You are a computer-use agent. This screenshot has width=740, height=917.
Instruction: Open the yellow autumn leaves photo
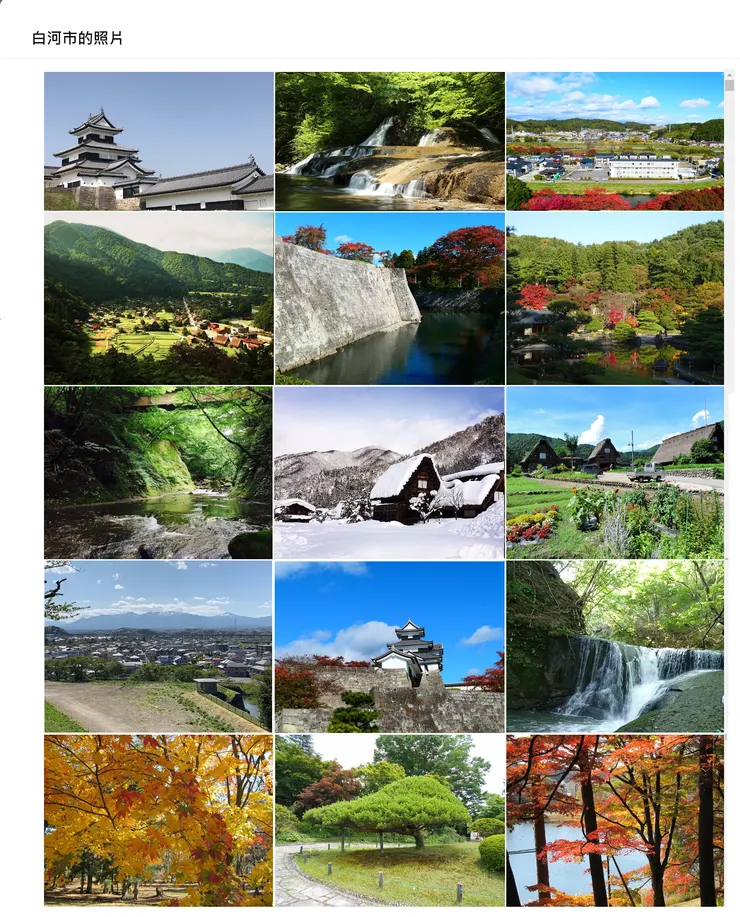click(x=158, y=820)
